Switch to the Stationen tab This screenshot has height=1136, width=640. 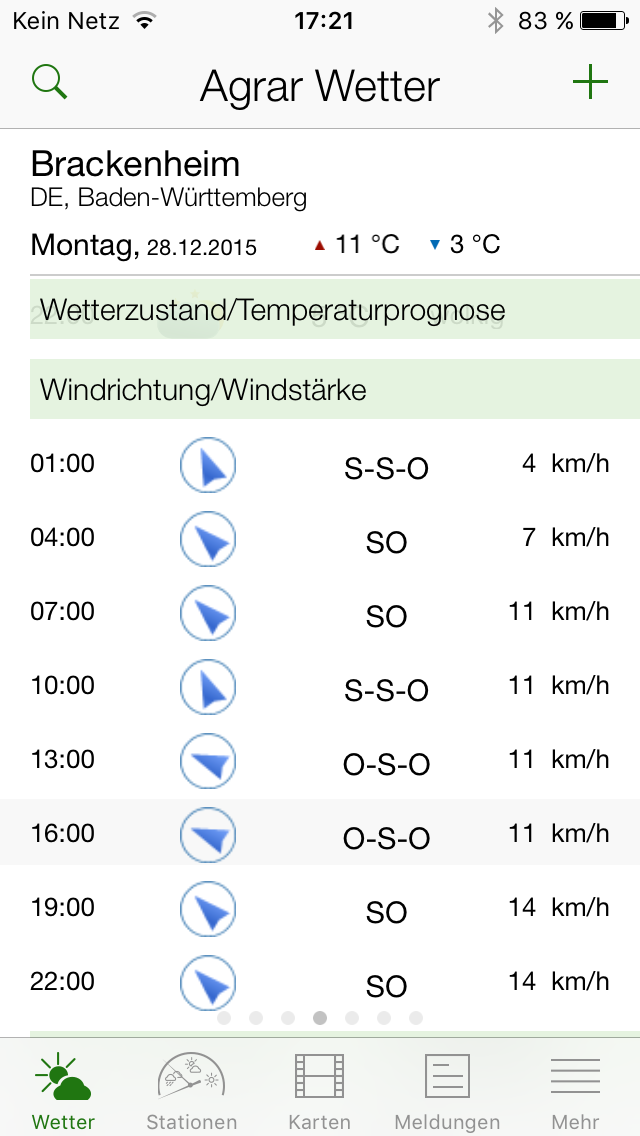pyautogui.click(x=192, y=1090)
